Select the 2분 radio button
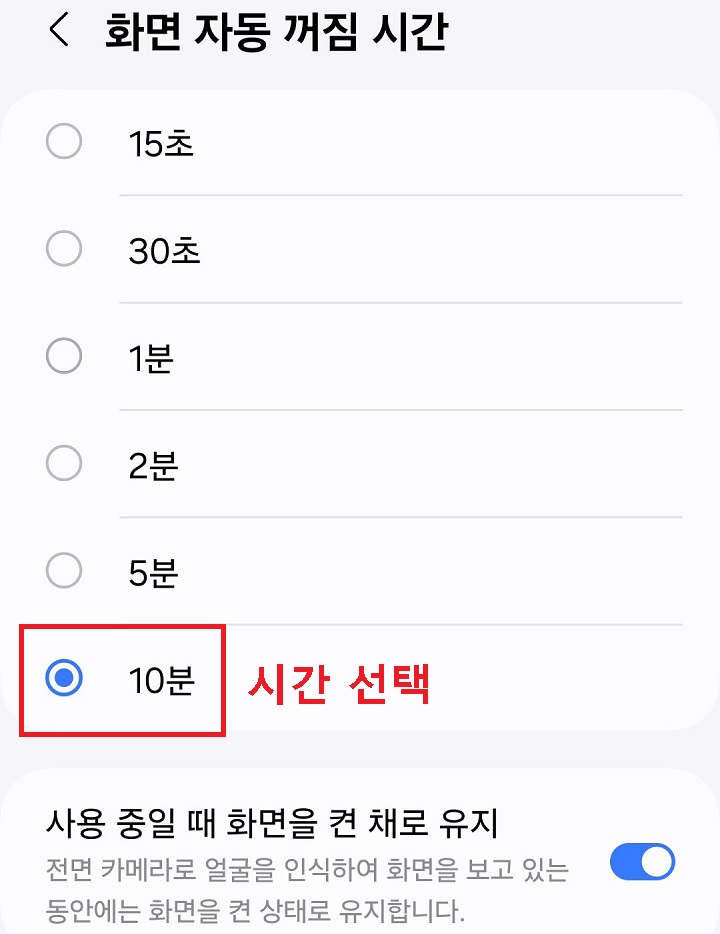Image resolution: width=720 pixels, height=934 pixels. [x=63, y=464]
